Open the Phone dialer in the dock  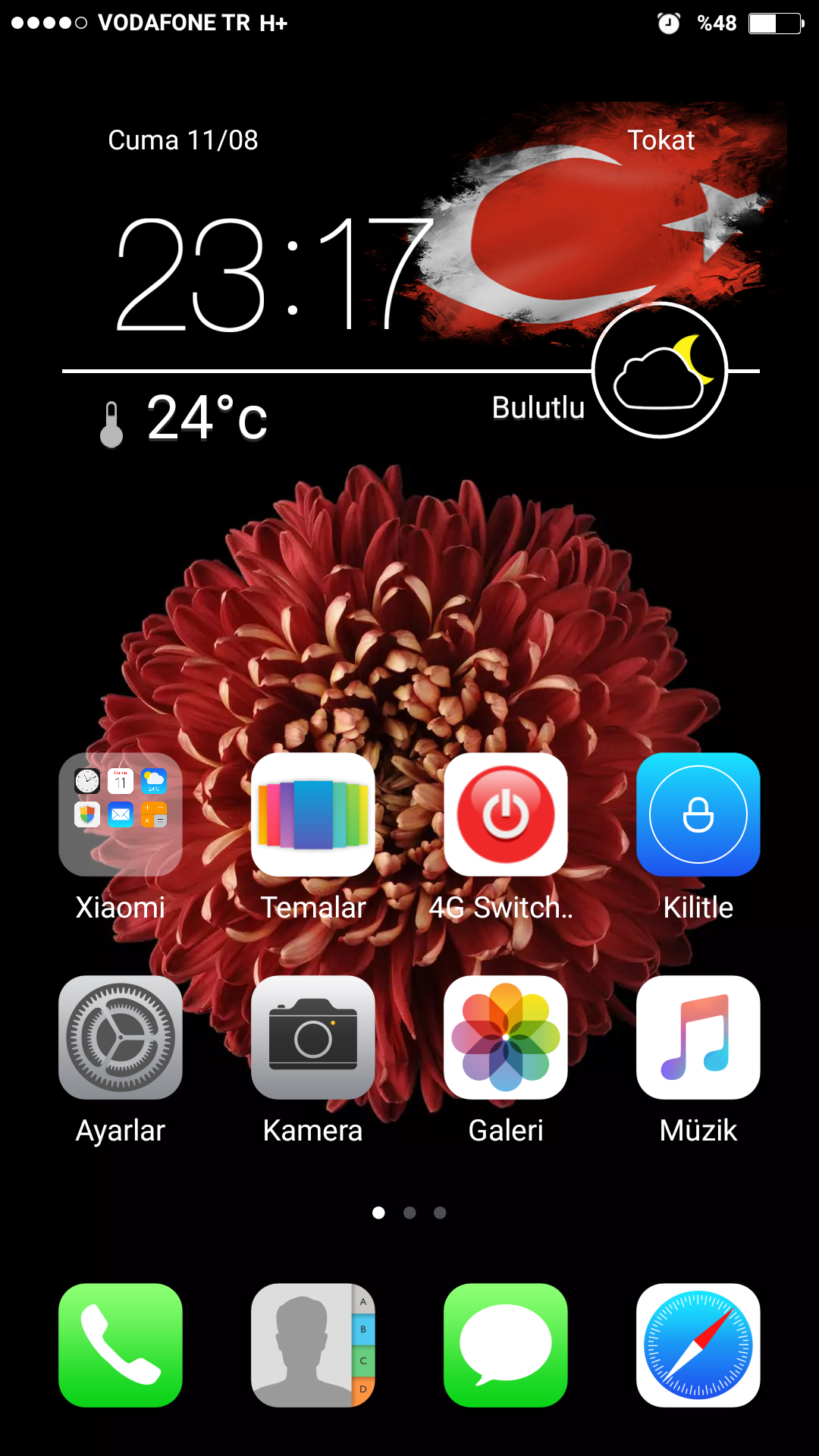pos(121,1345)
